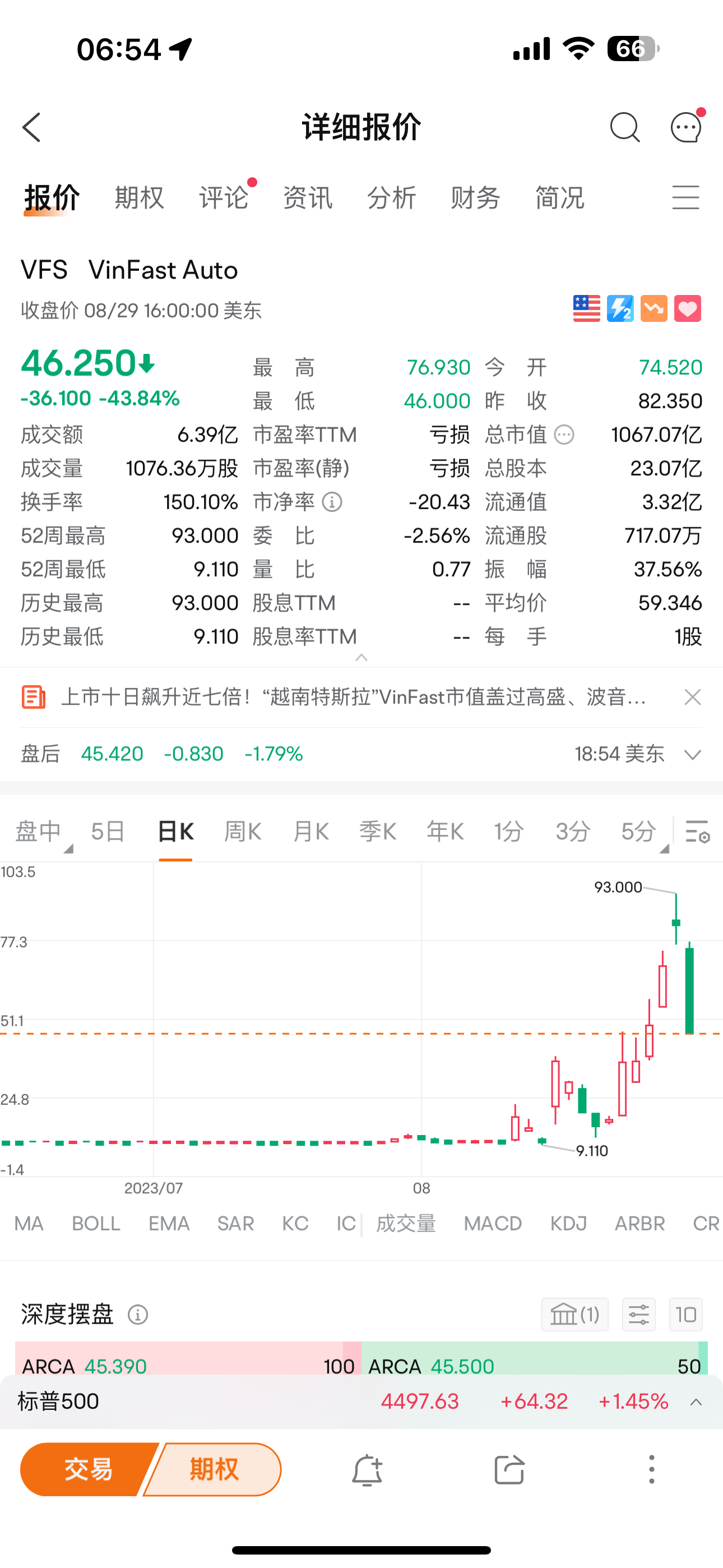Switch to the 期权 tab
This screenshot has width=723, height=1568.
[140, 197]
